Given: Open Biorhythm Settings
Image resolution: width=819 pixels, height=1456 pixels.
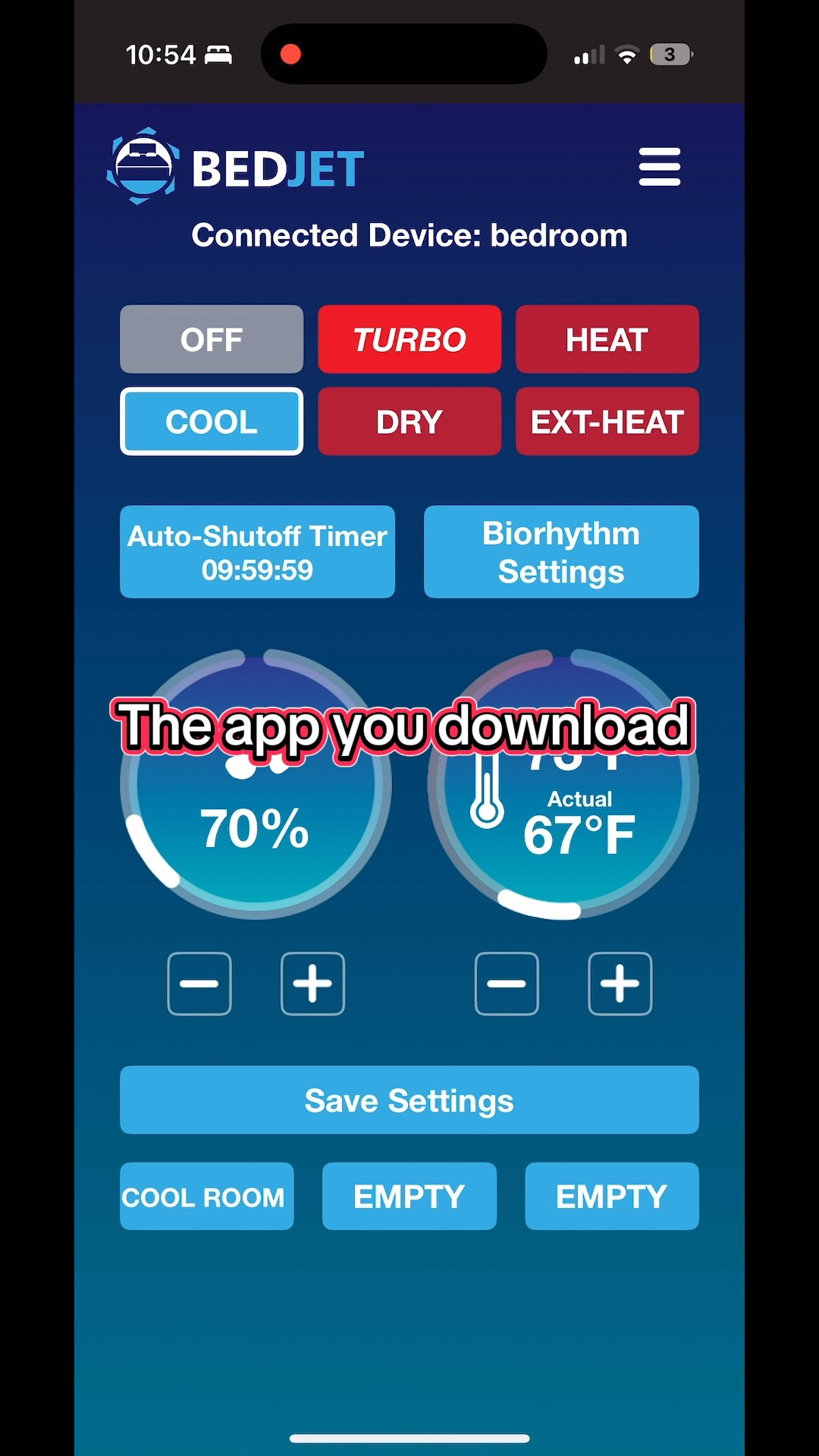Looking at the screenshot, I should tap(561, 552).
